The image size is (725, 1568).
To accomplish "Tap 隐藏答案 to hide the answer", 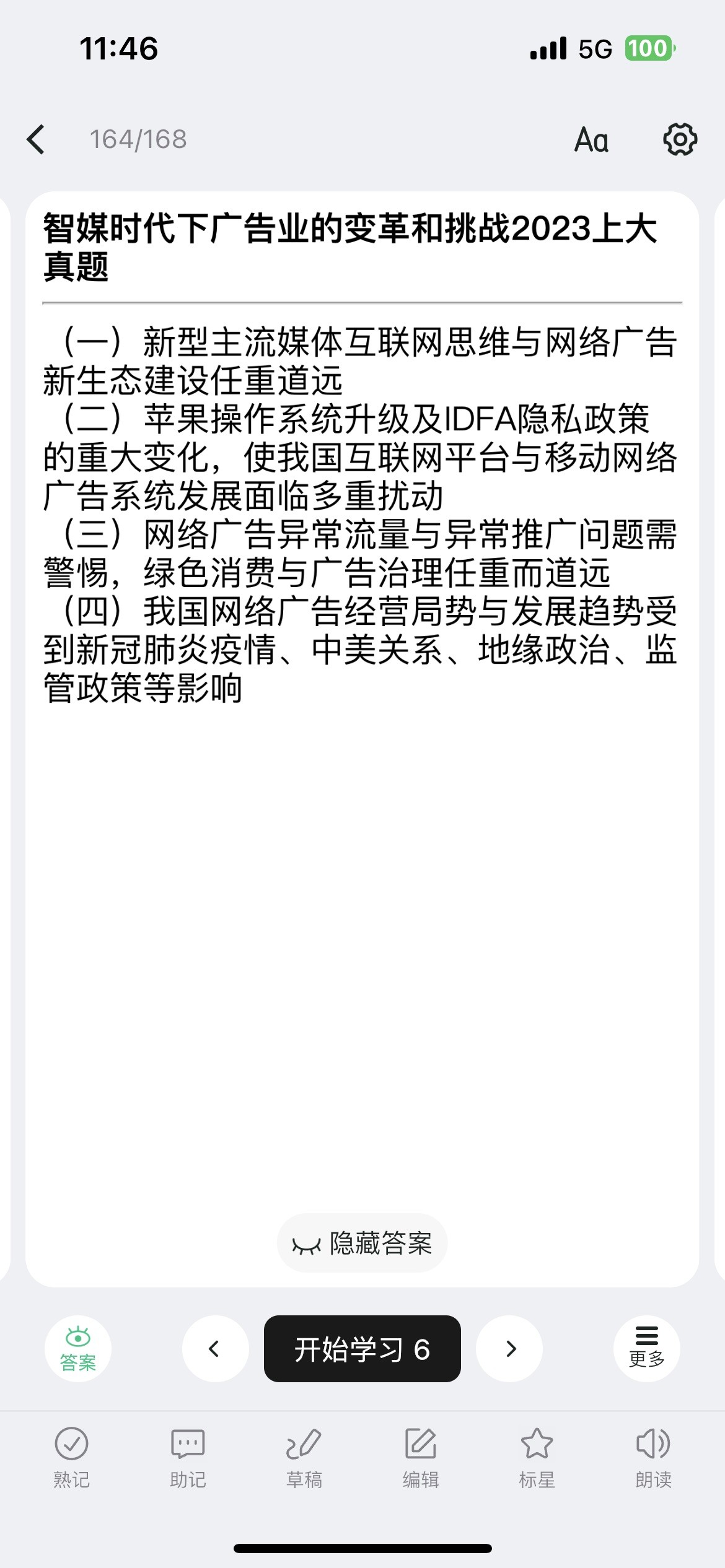I will tap(362, 1243).
